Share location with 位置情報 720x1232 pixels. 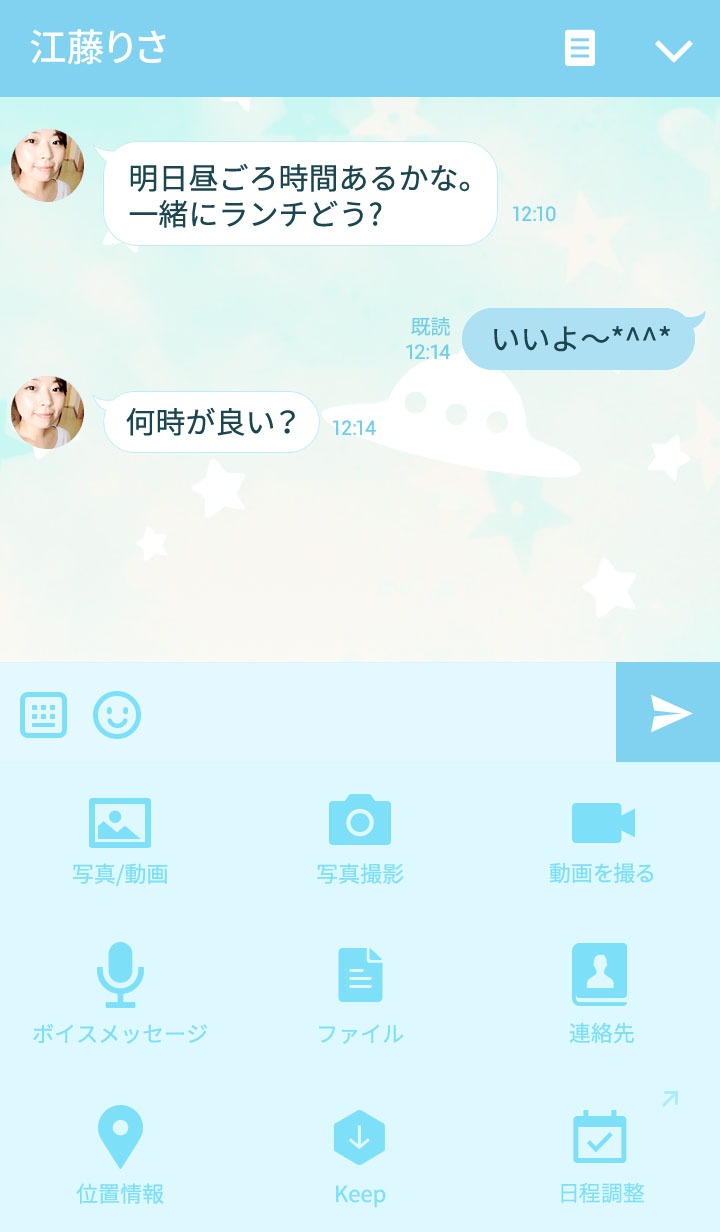point(120,1153)
